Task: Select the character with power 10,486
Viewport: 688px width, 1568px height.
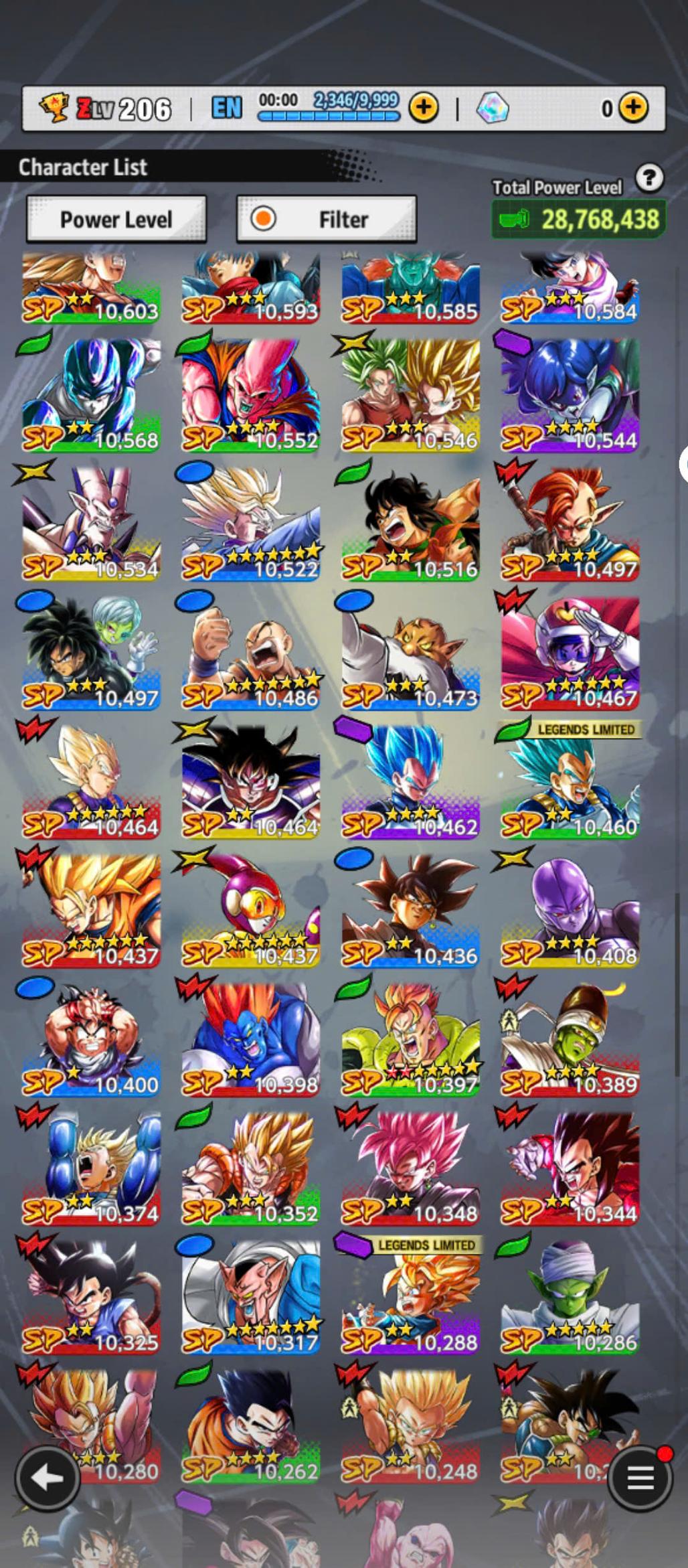Action: pyautogui.click(x=251, y=654)
